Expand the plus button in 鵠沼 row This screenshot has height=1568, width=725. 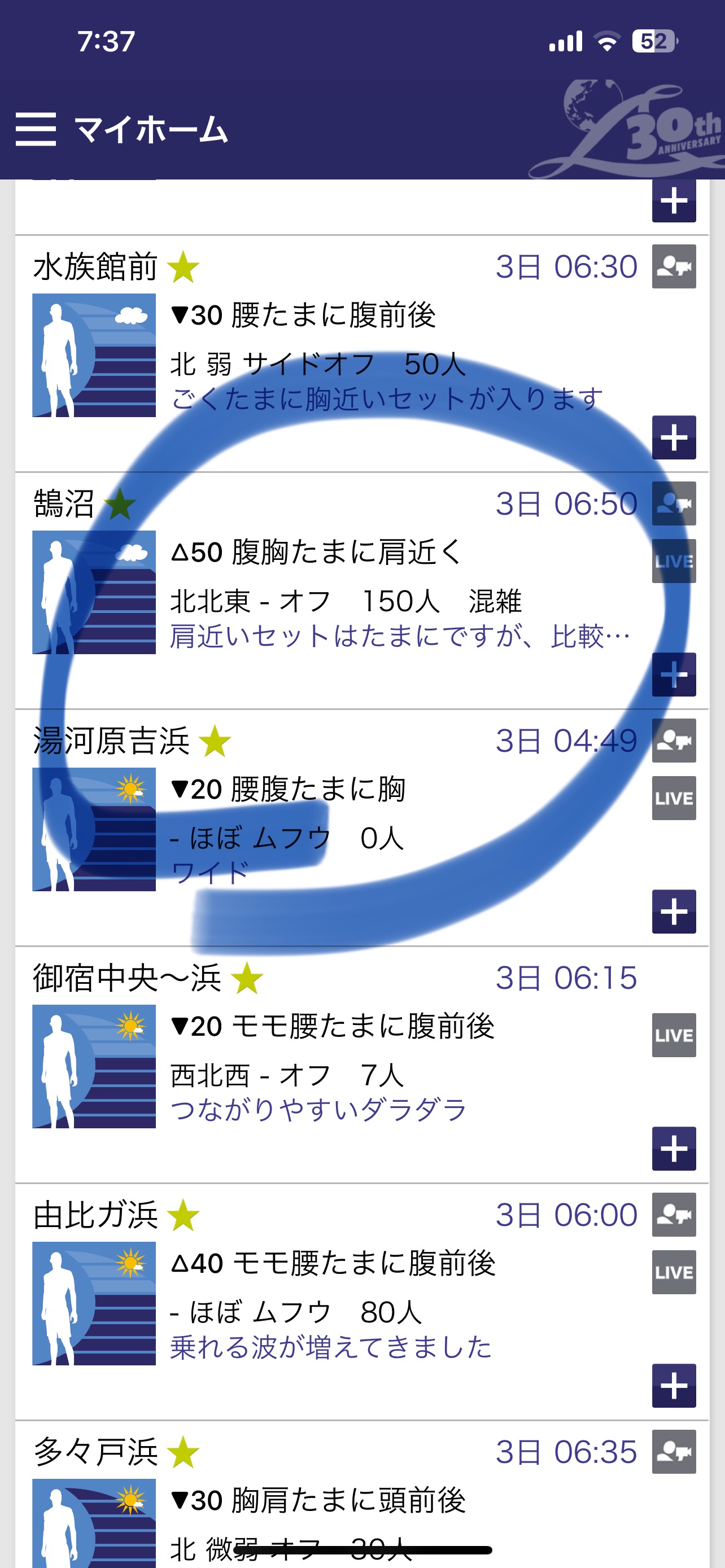tap(673, 674)
